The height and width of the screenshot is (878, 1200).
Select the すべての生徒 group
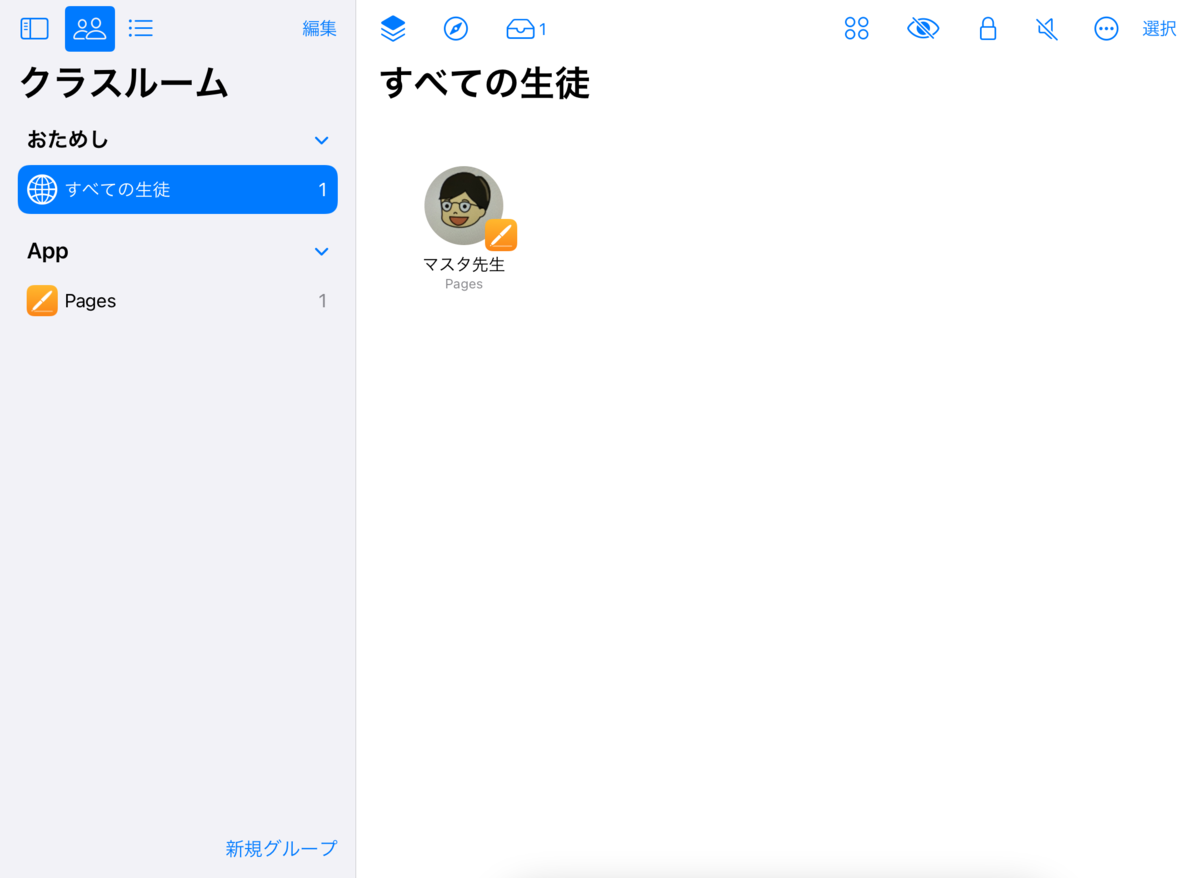[178, 189]
